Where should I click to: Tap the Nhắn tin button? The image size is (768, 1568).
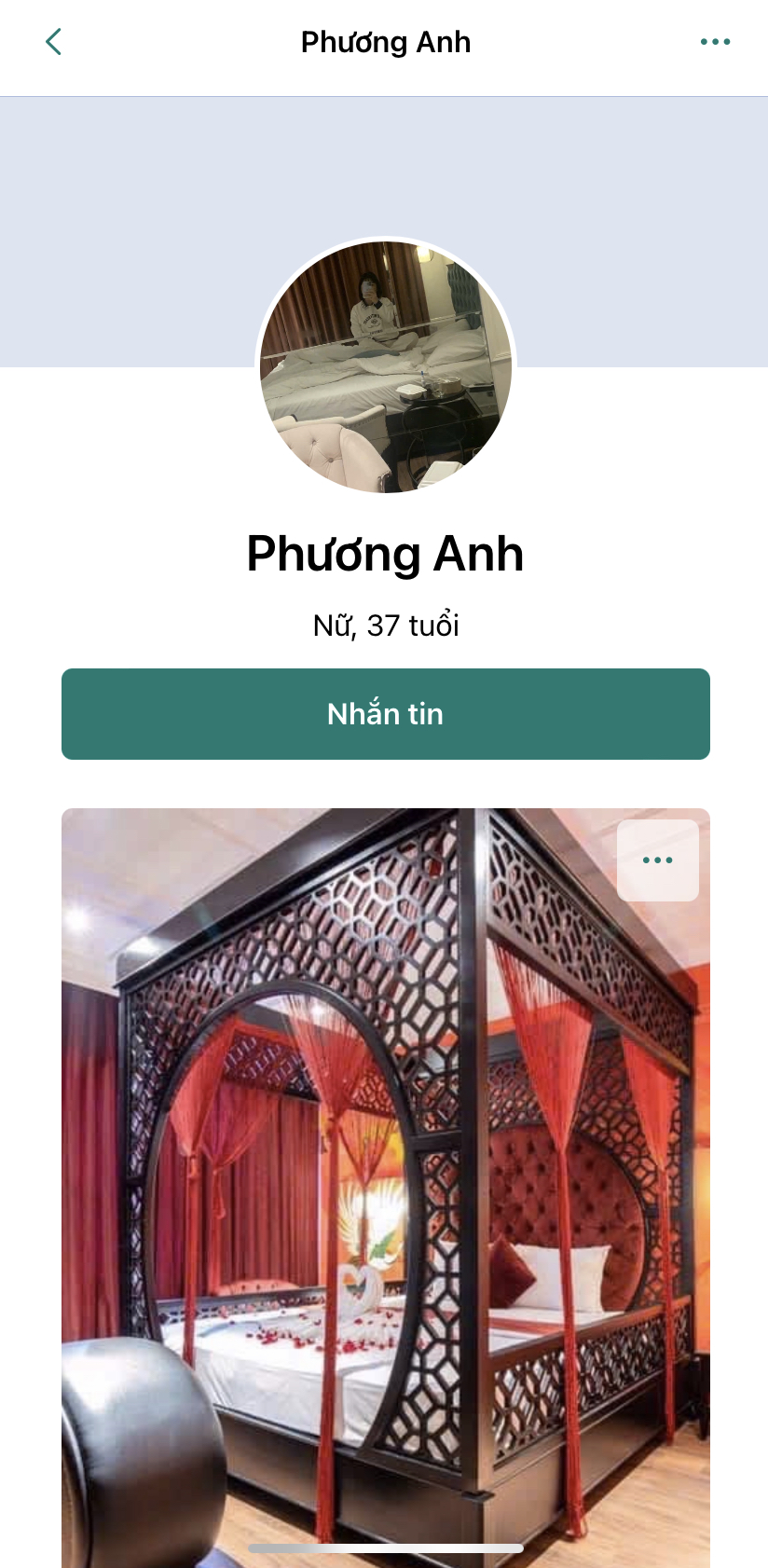pos(385,714)
